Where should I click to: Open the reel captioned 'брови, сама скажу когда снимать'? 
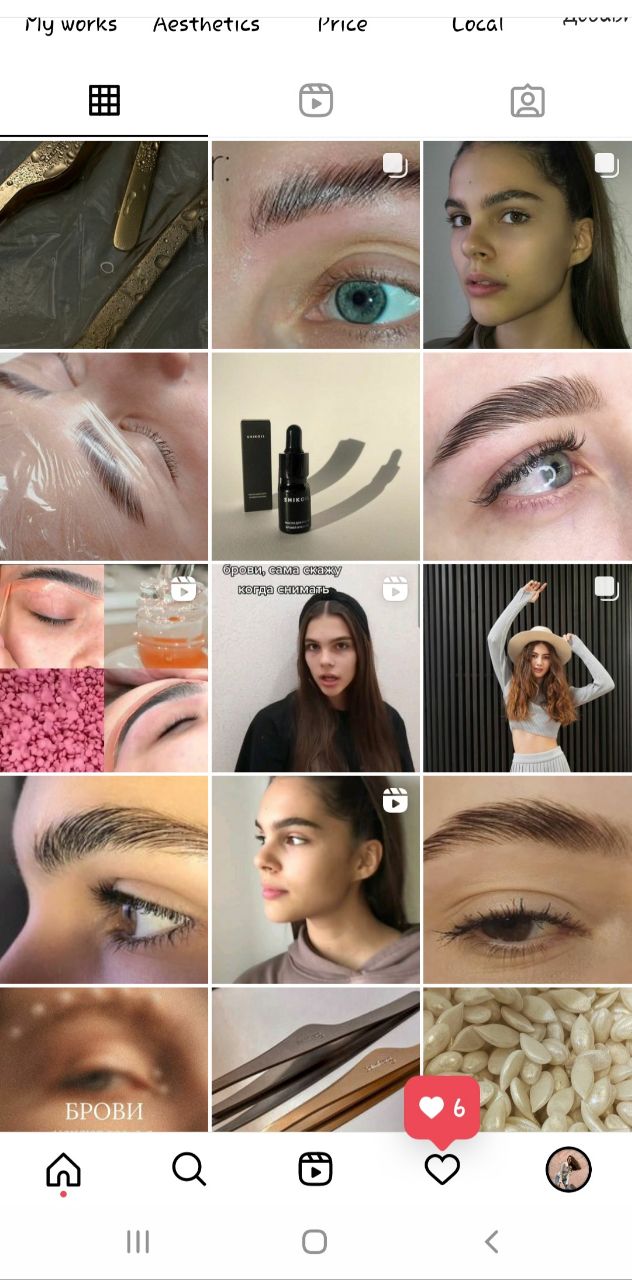[x=316, y=668]
